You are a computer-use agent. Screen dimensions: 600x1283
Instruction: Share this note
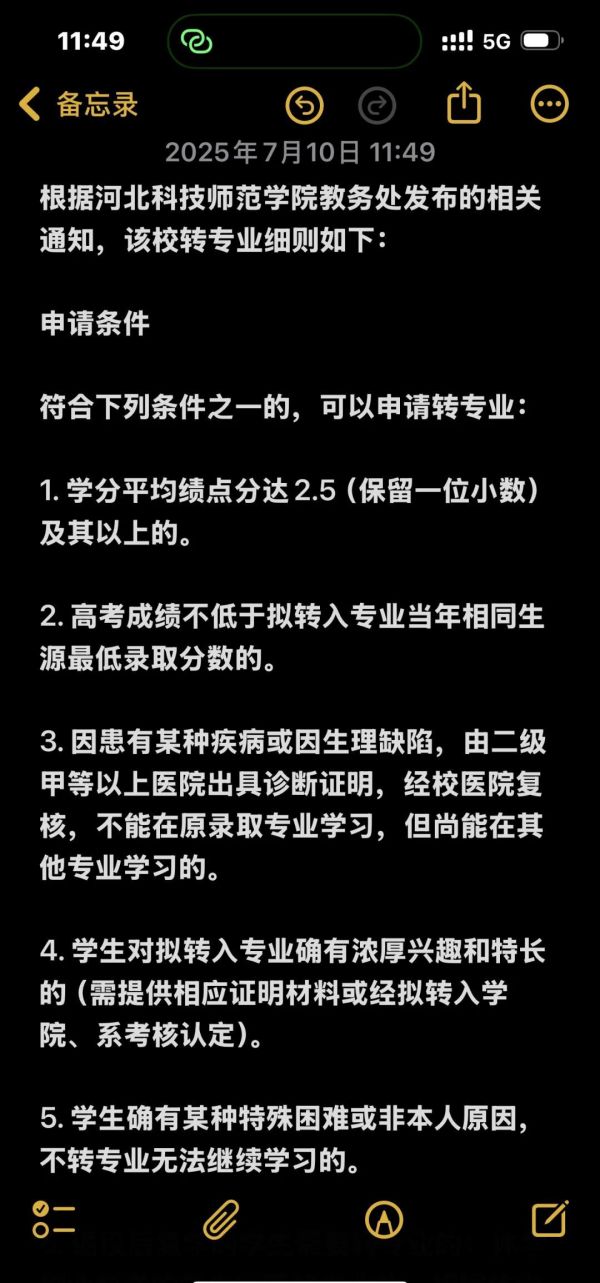[464, 102]
